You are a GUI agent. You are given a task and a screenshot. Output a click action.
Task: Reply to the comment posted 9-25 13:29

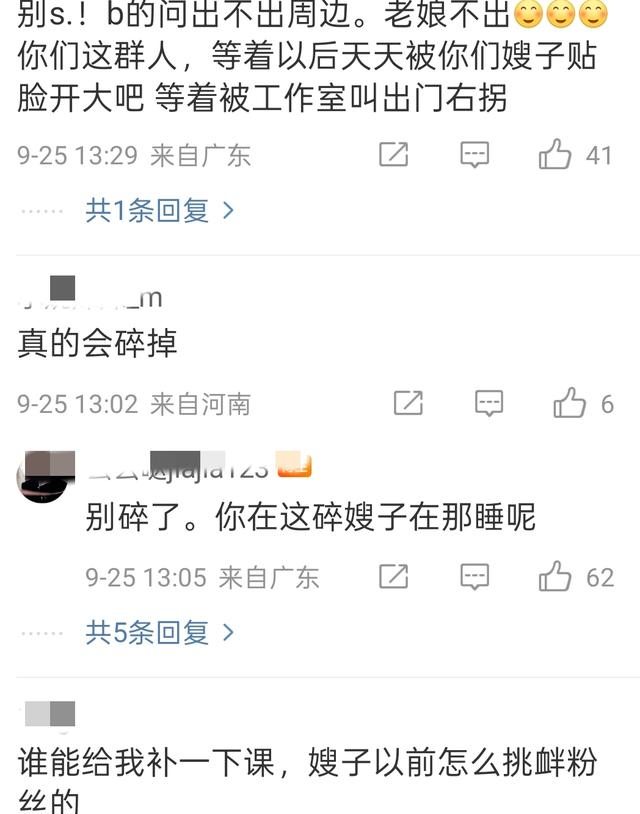[474, 155]
